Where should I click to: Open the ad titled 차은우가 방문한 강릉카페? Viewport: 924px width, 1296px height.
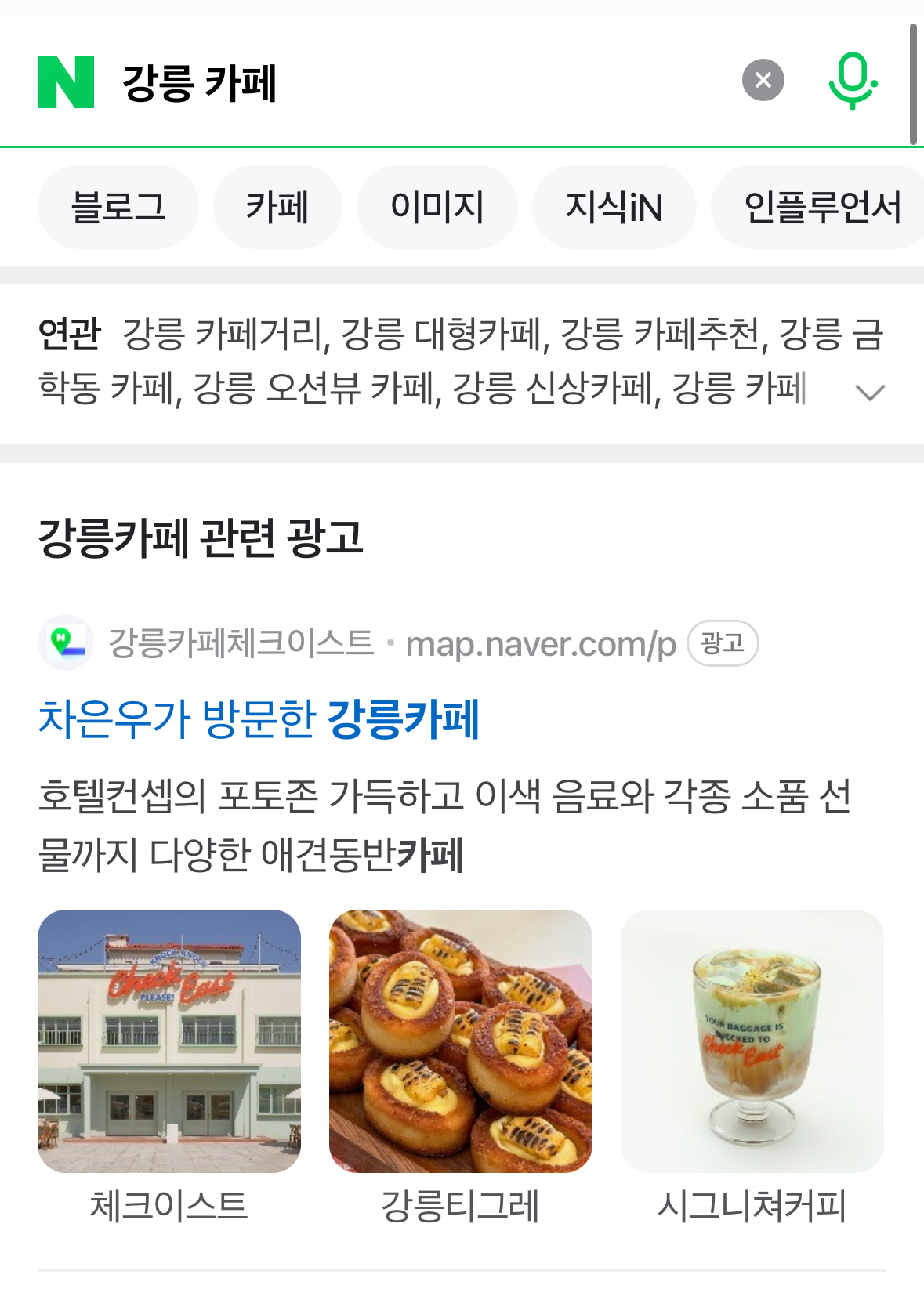click(x=259, y=719)
